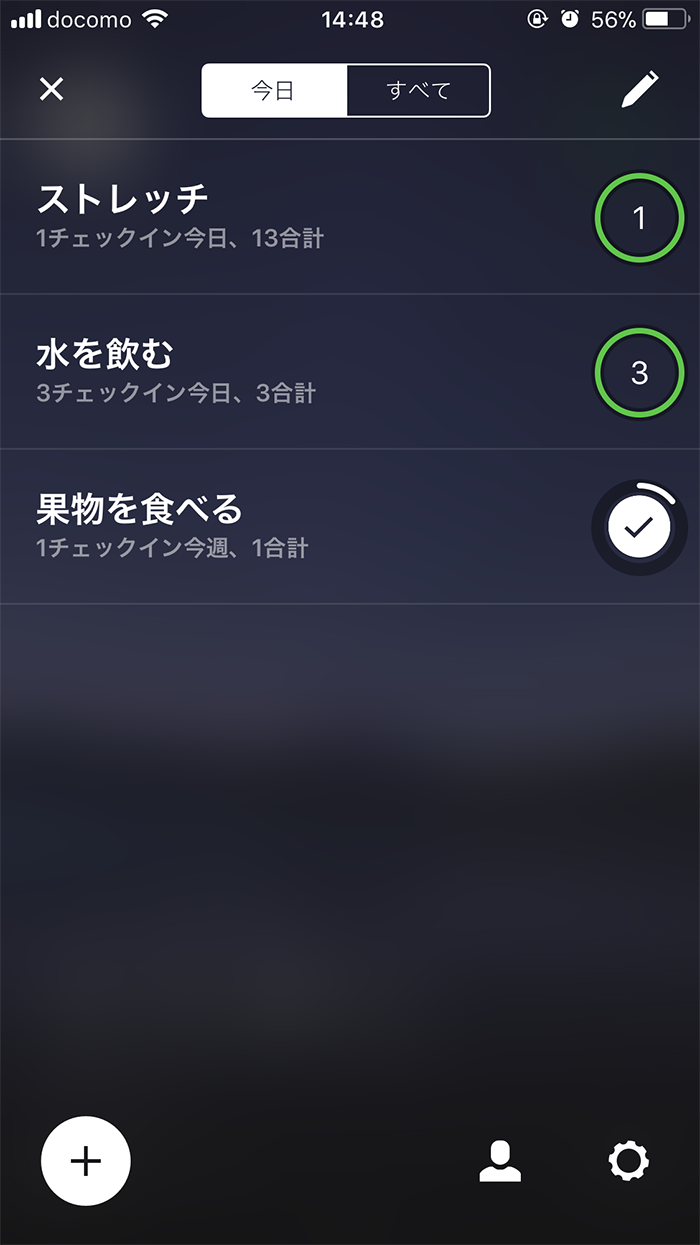Open edit mode with the pencil icon

point(639,89)
